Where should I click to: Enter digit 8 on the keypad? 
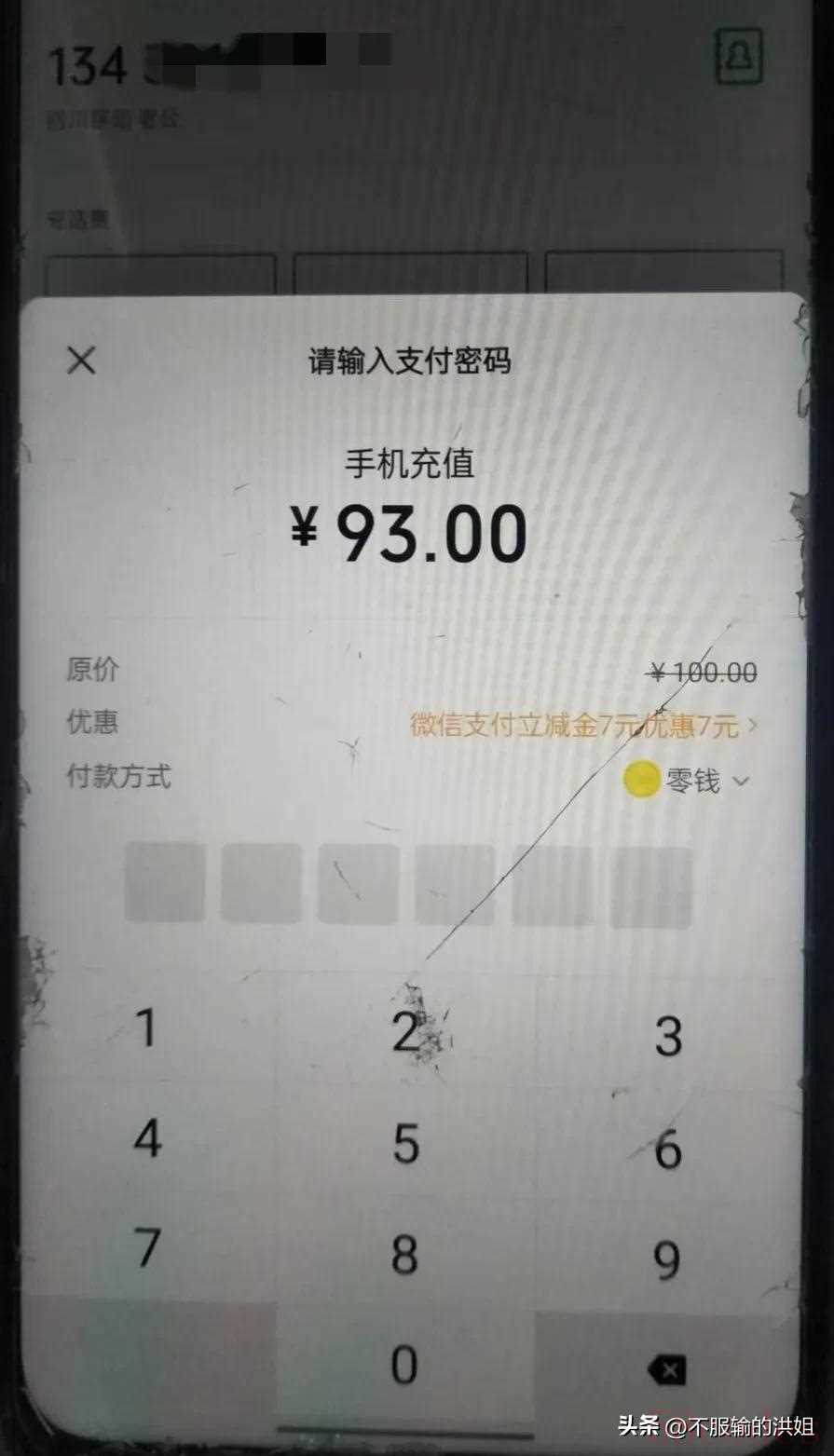tap(405, 1255)
